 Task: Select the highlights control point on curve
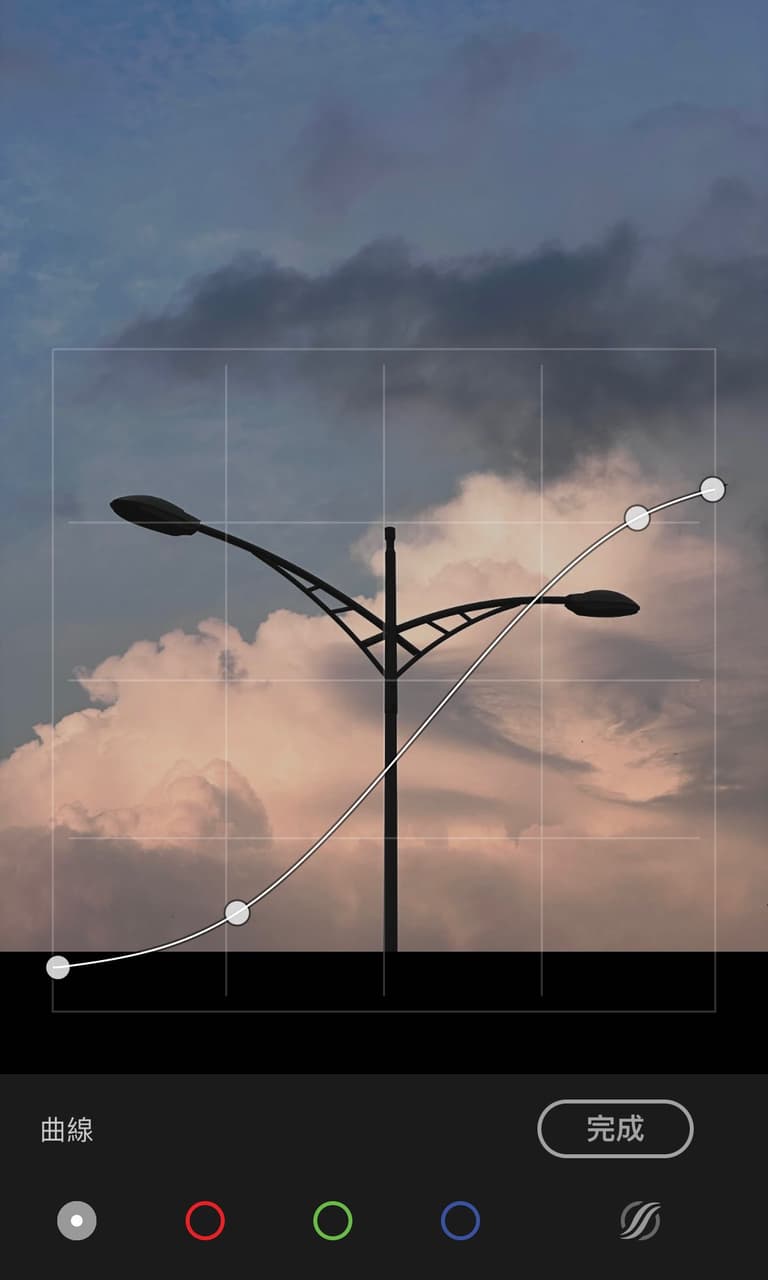coord(637,517)
